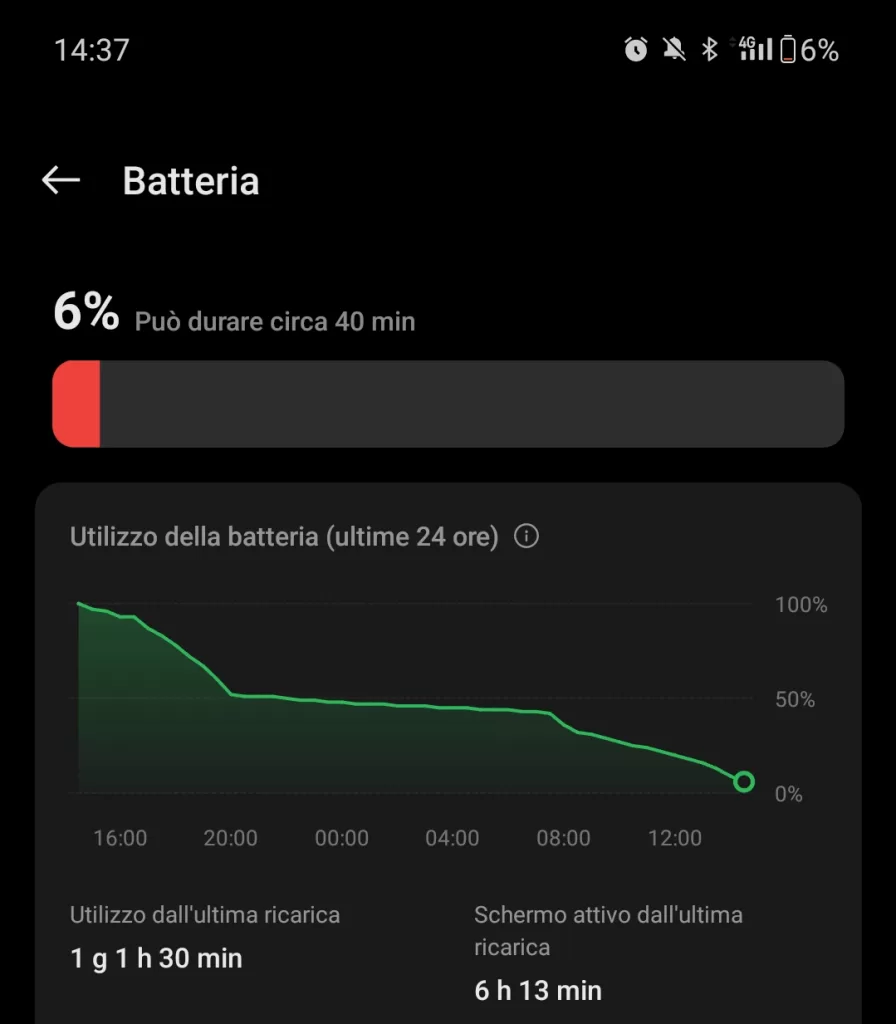Open info icon beside Utilizzo della batteria
Image resolution: width=896 pixels, height=1024 pixels.
[526, 537]
